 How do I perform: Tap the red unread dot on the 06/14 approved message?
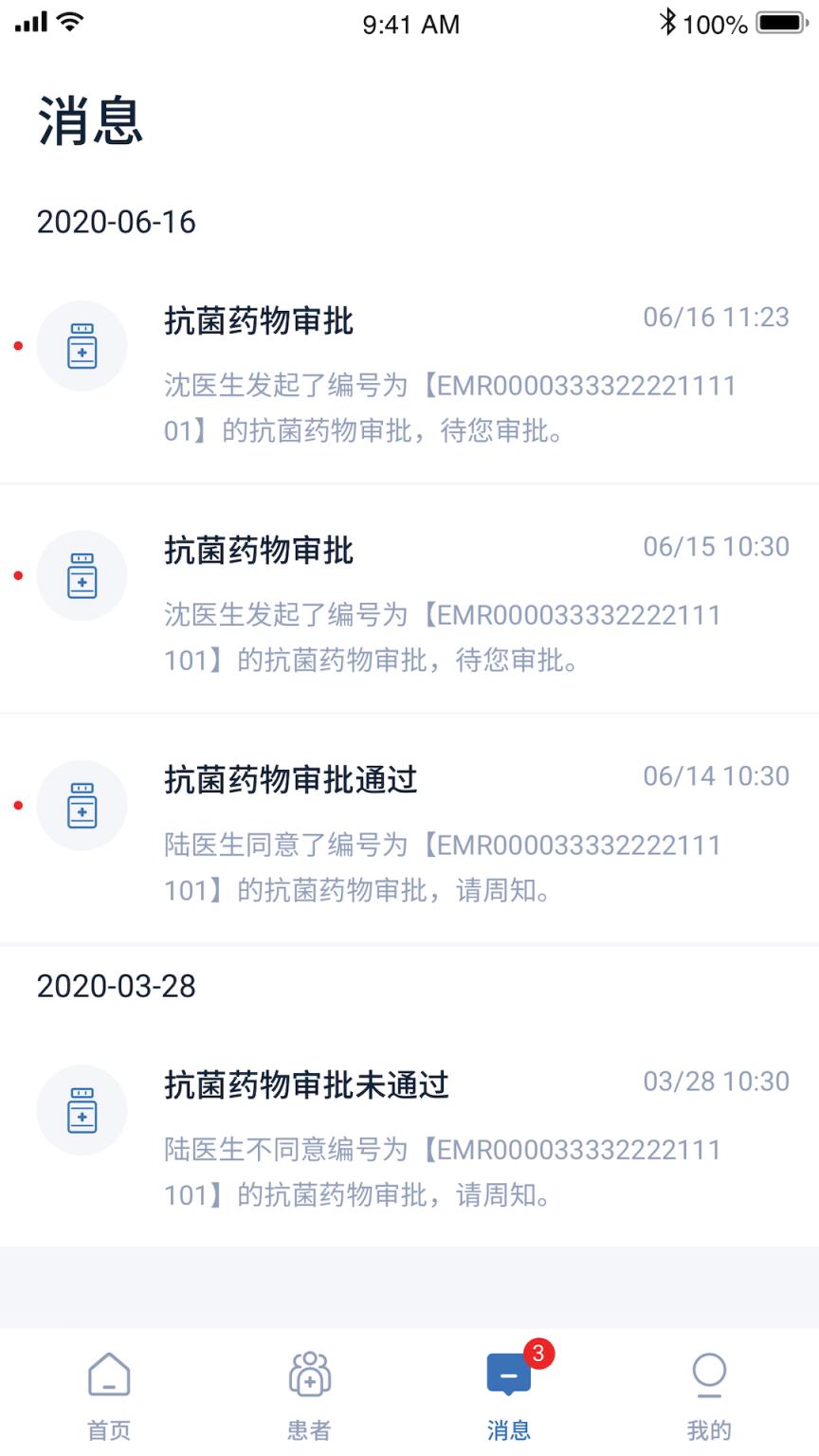17,805
